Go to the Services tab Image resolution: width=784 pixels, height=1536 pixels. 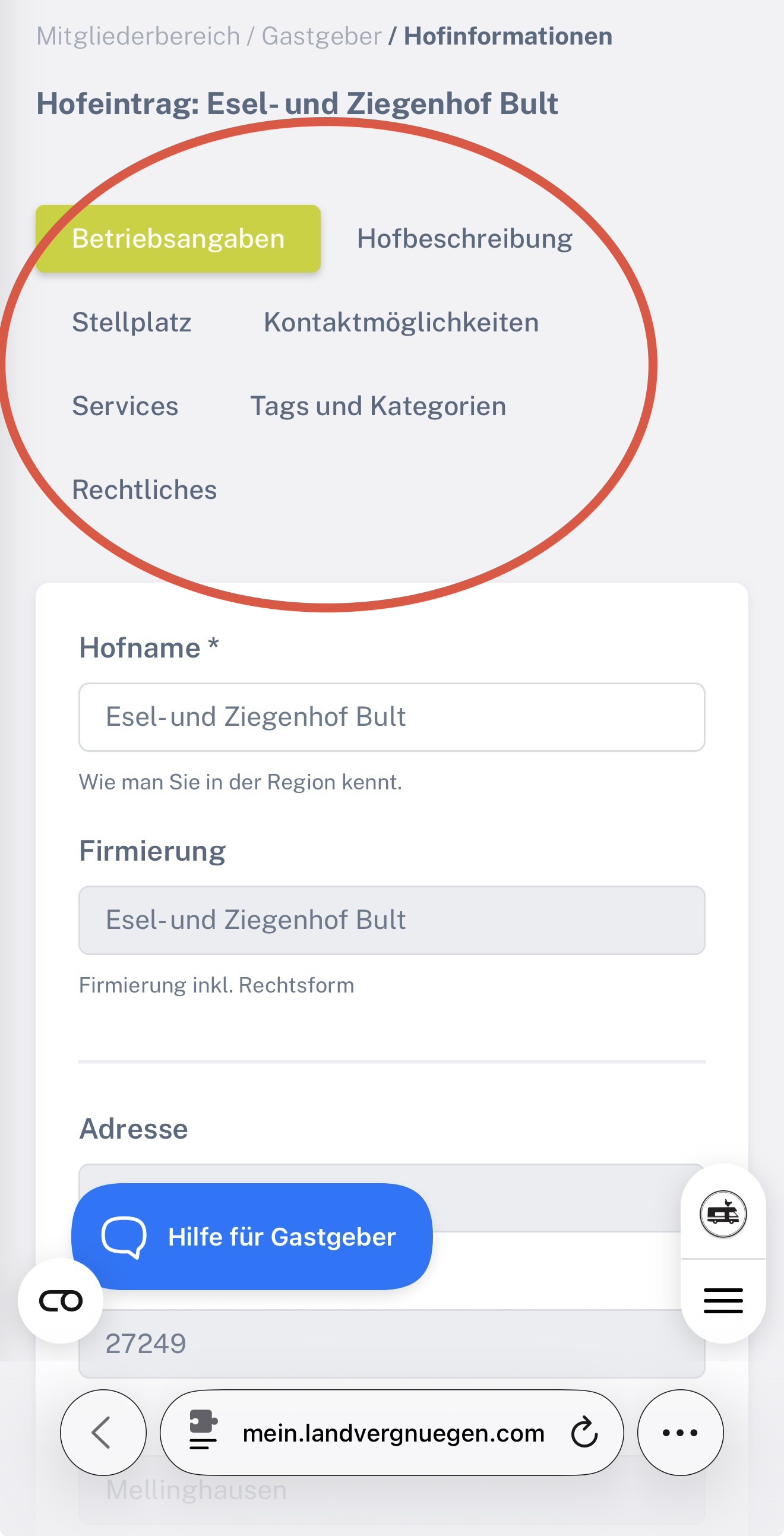coord(125,406)
